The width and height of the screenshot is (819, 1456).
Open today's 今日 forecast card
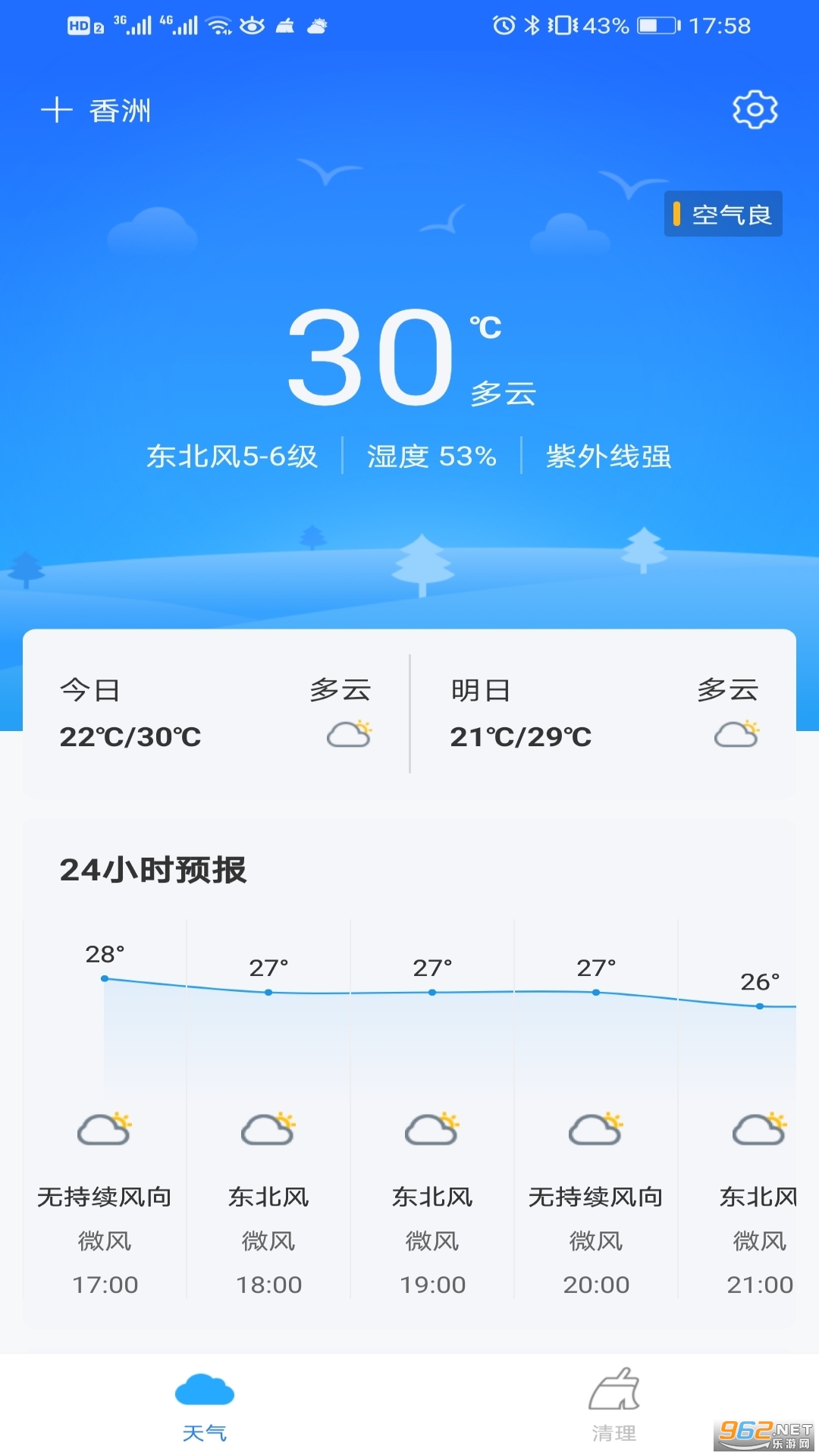[216, 713]
